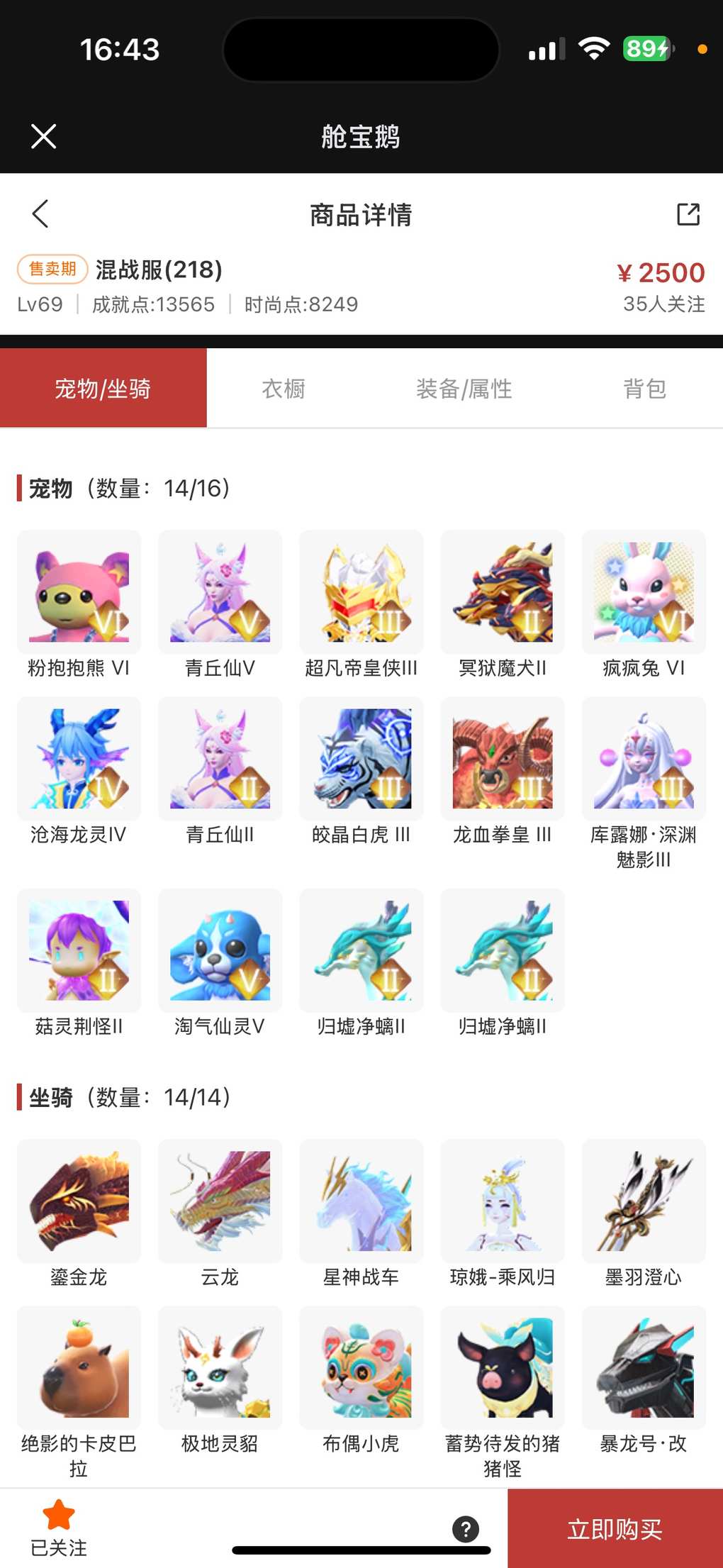The image size is (723, 1568).
Task: Select the 宠物/坐骑 tab
Action: point(103,389)
